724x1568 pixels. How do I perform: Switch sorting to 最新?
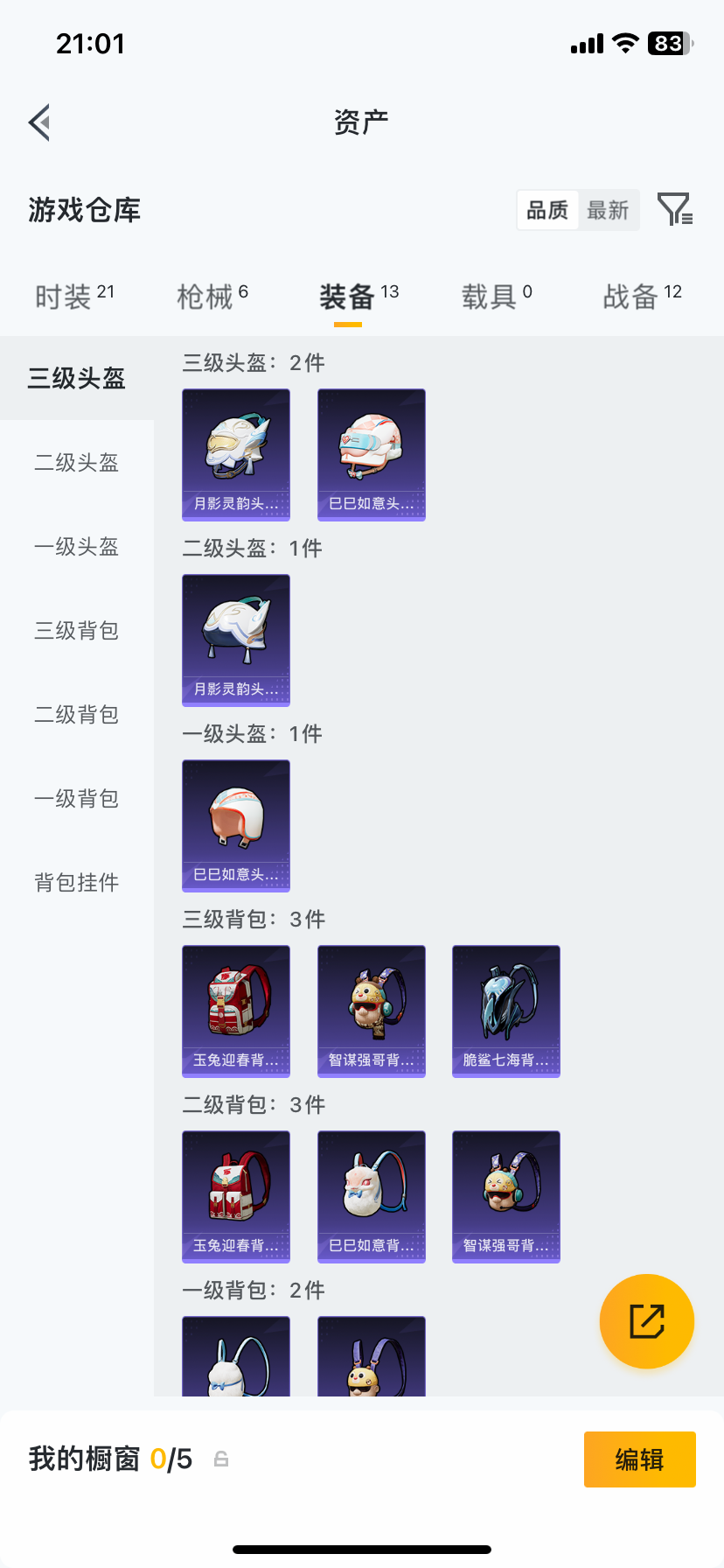[x=609, y=210]
